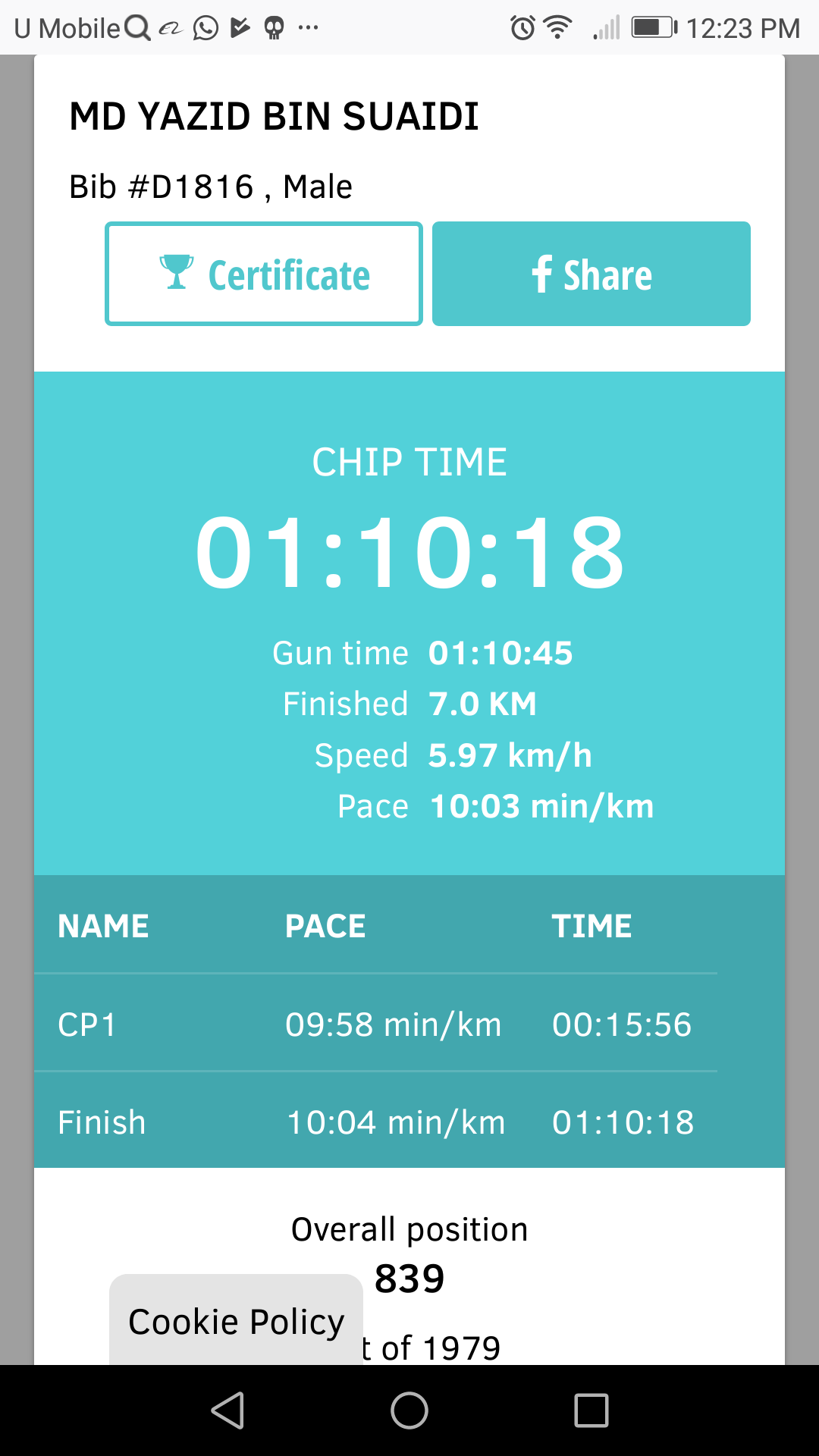819x1456 pixels.
Task: Open the Cookie Policy
Action: [x=236, y=1321]
